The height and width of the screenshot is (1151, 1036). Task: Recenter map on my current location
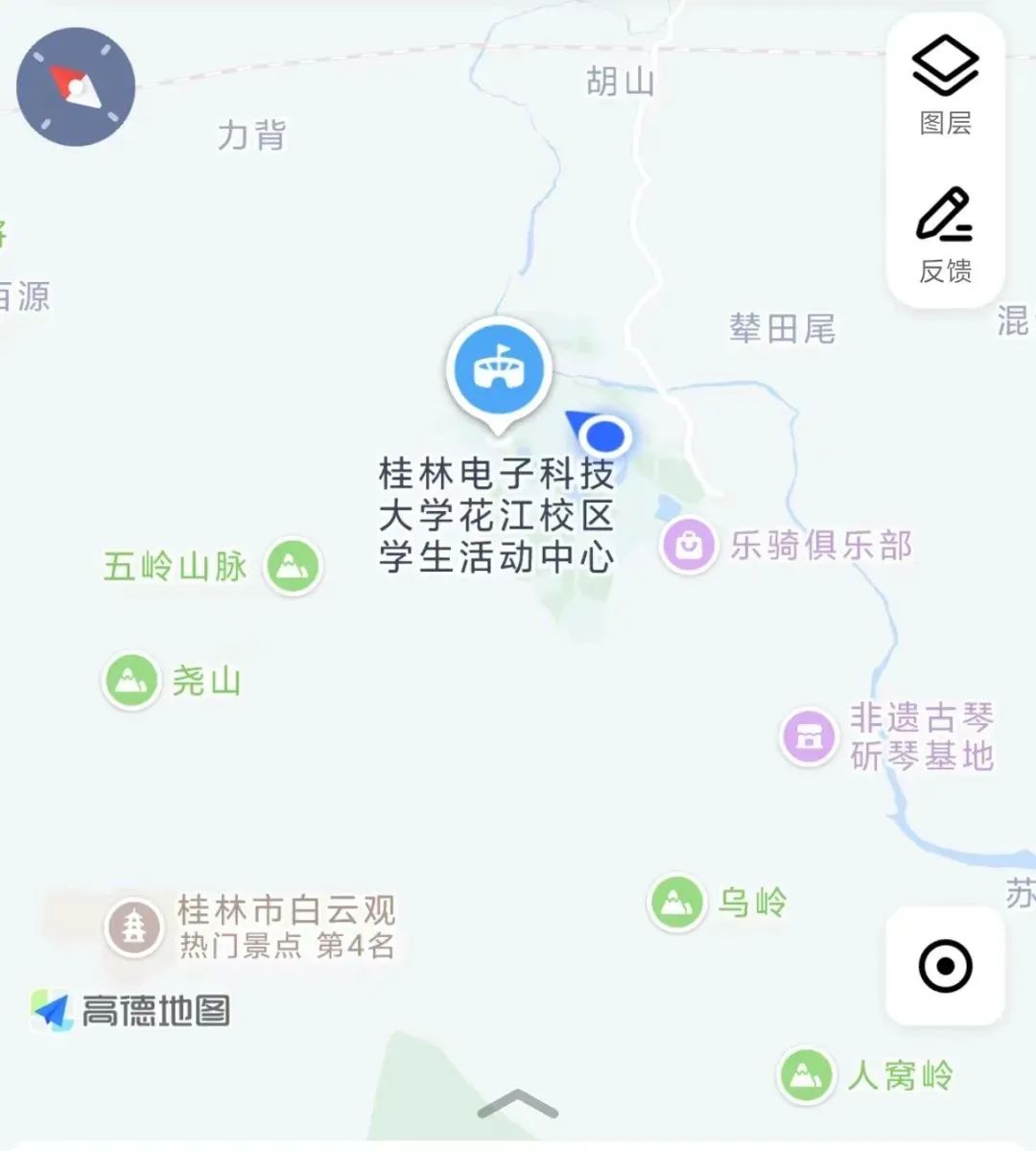945,965
